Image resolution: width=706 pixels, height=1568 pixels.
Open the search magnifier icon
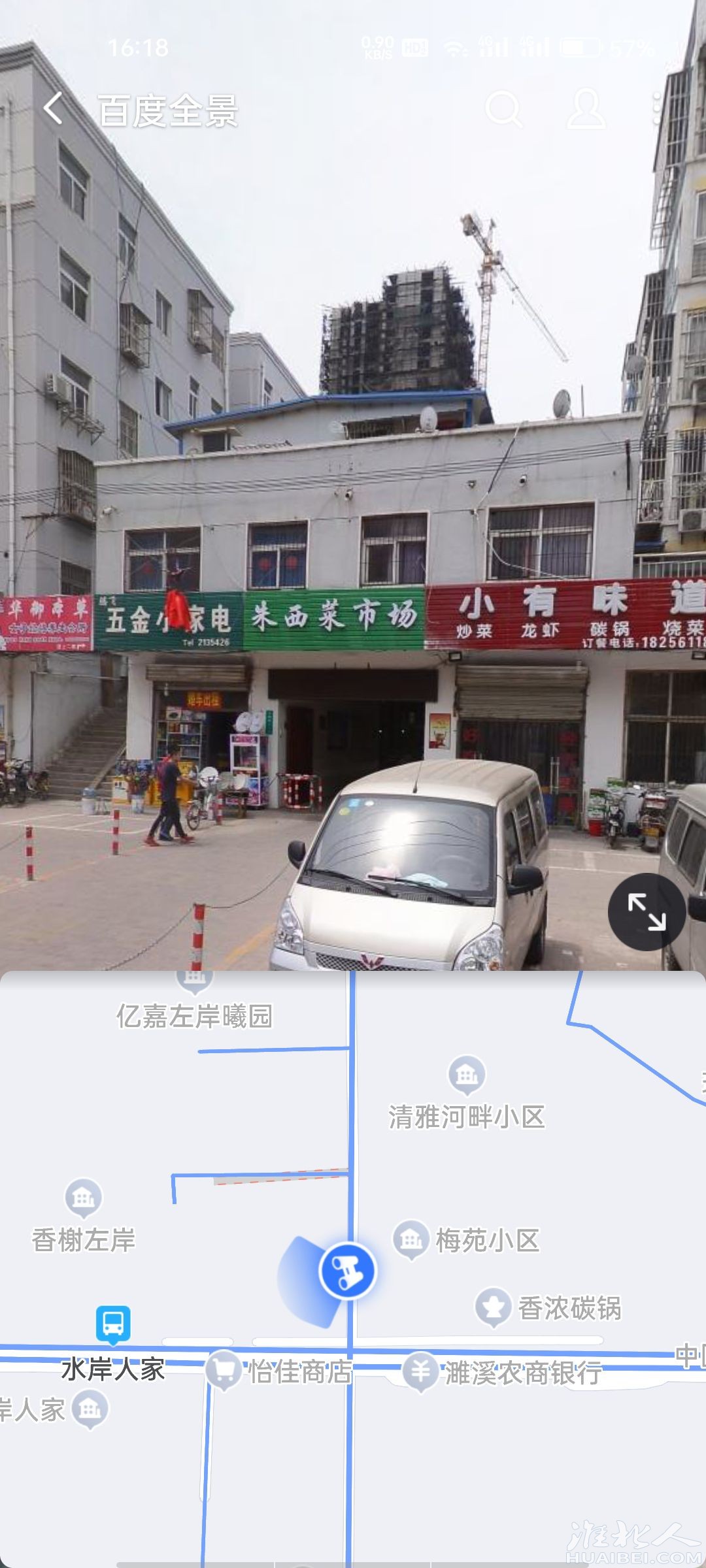[503, 108]
